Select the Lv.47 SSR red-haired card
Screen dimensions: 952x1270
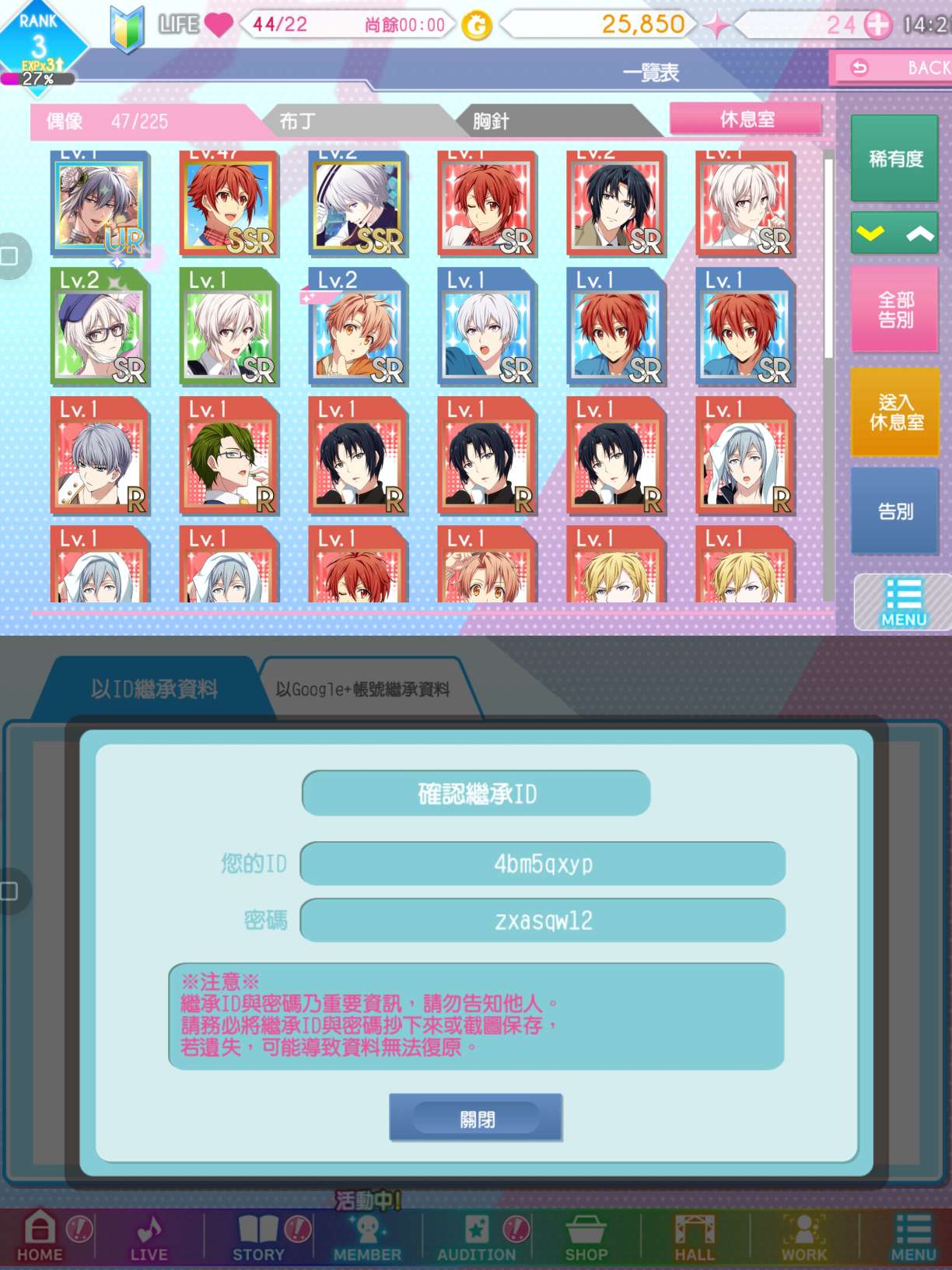click(229, 204)
